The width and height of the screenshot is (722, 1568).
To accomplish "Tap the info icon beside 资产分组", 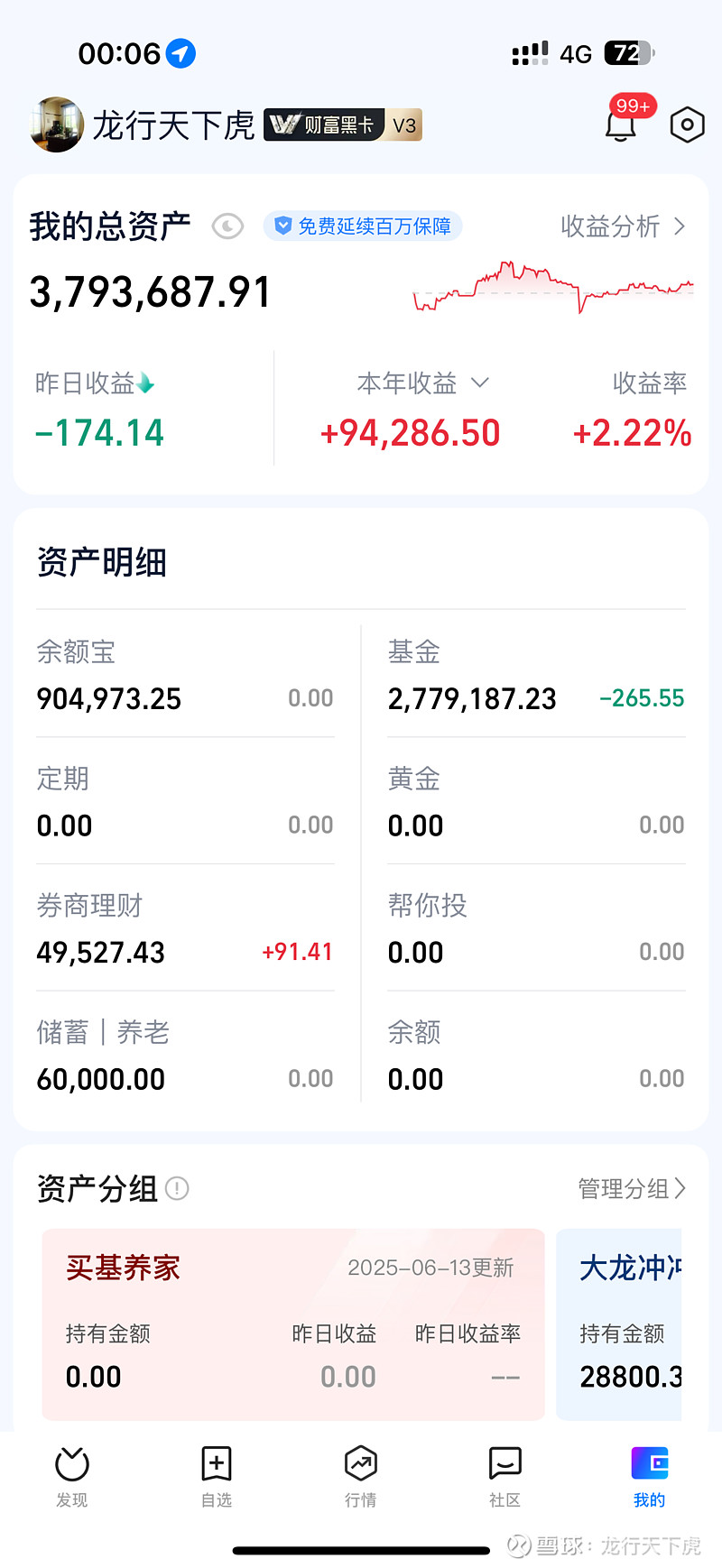I will [177, 1189].
